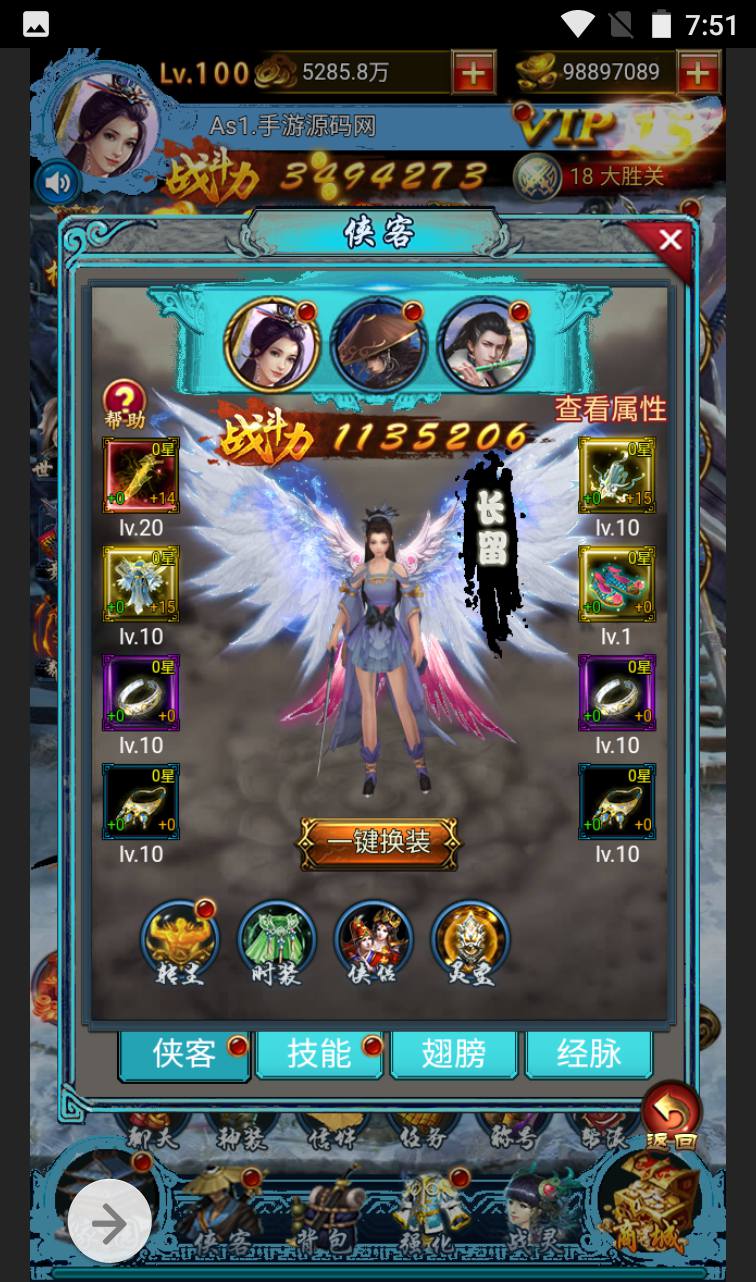Close the 侠客 panel

click(x=670, y=240)
